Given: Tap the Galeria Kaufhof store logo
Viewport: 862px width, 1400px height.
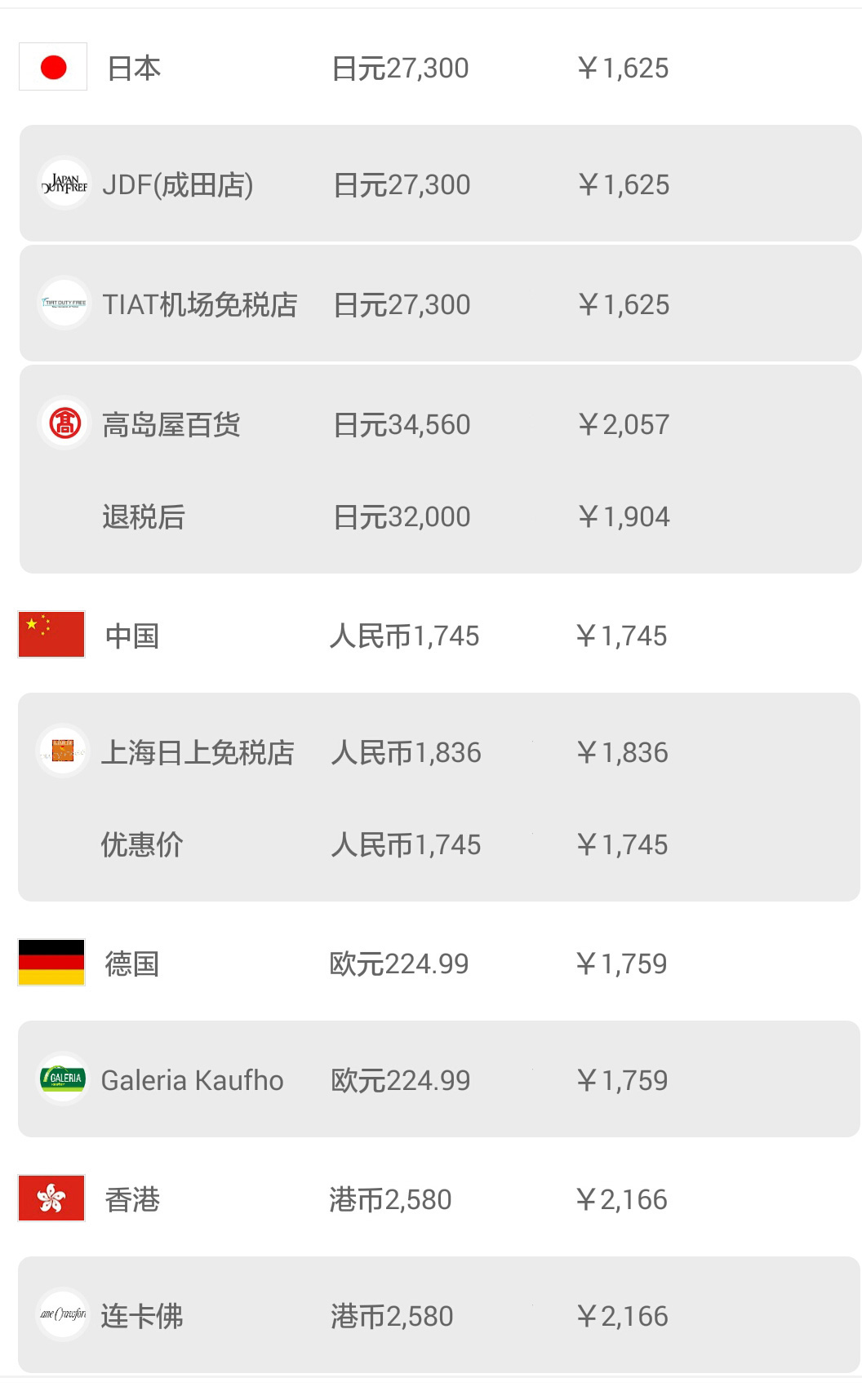Looking at the screenshot, I should (64, 1079).
